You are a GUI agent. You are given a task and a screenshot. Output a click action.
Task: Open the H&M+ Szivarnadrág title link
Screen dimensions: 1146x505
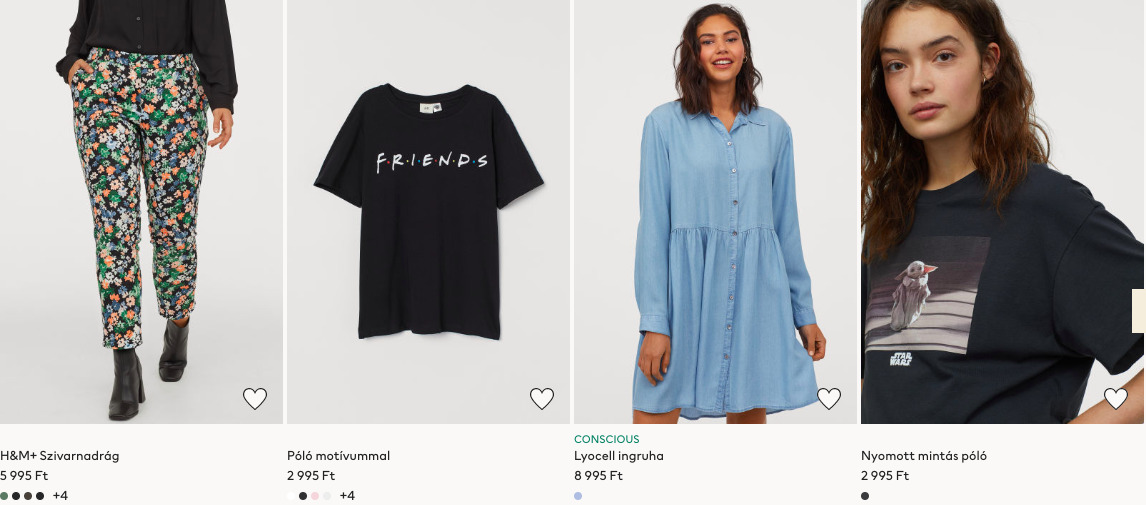(x=60, y=456)
